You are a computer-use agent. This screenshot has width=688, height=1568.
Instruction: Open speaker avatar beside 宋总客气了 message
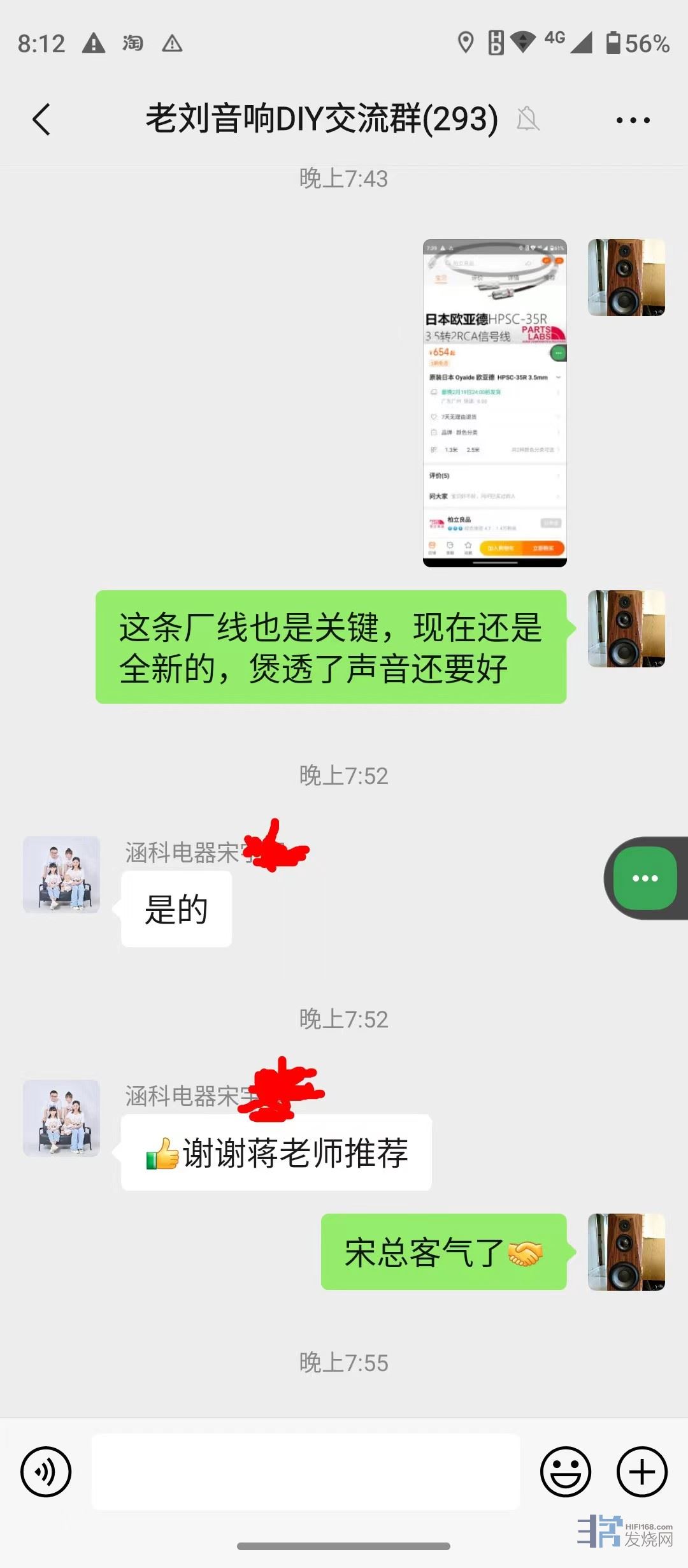626,1252
